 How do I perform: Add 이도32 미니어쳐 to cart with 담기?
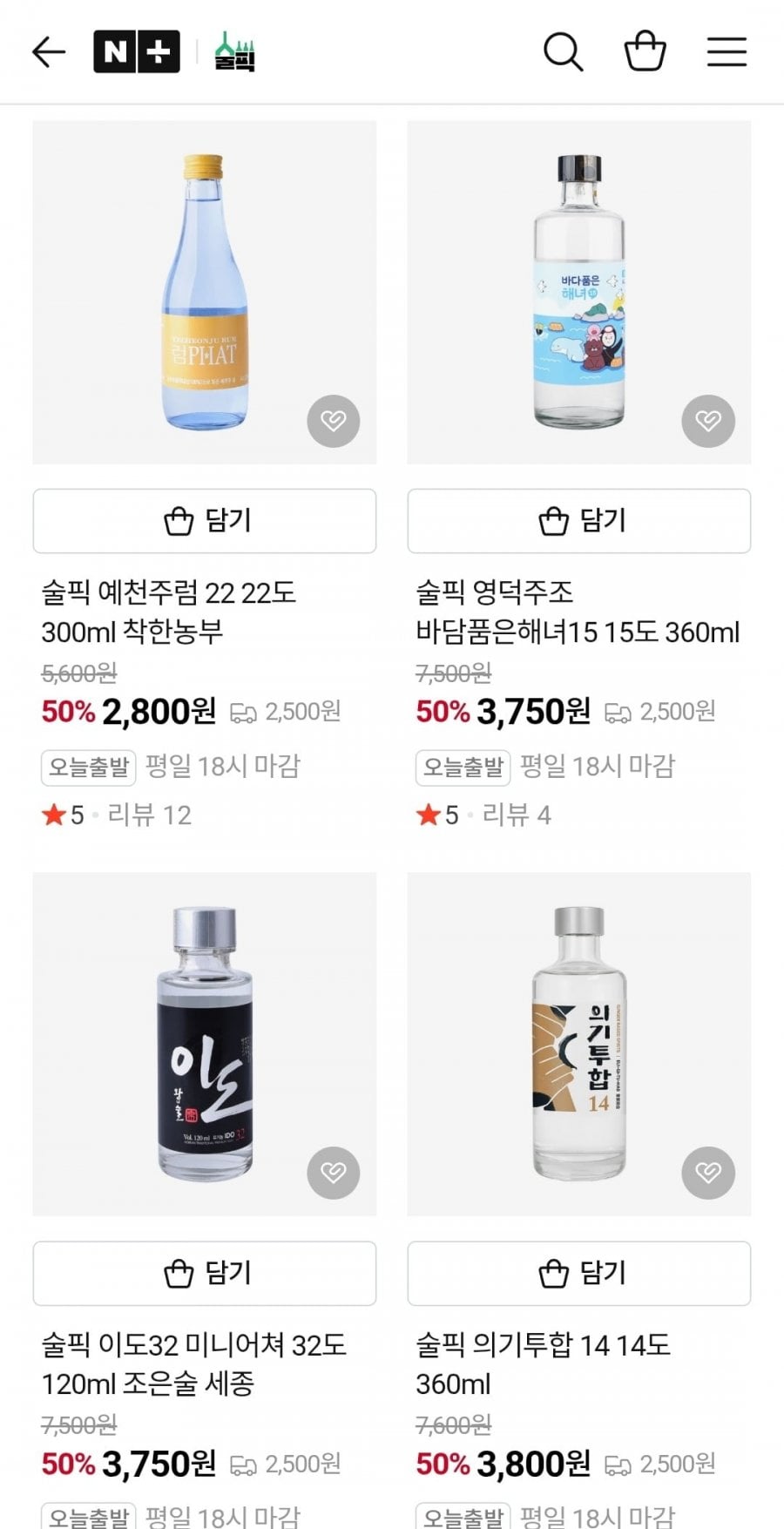tap(205, 1274)
